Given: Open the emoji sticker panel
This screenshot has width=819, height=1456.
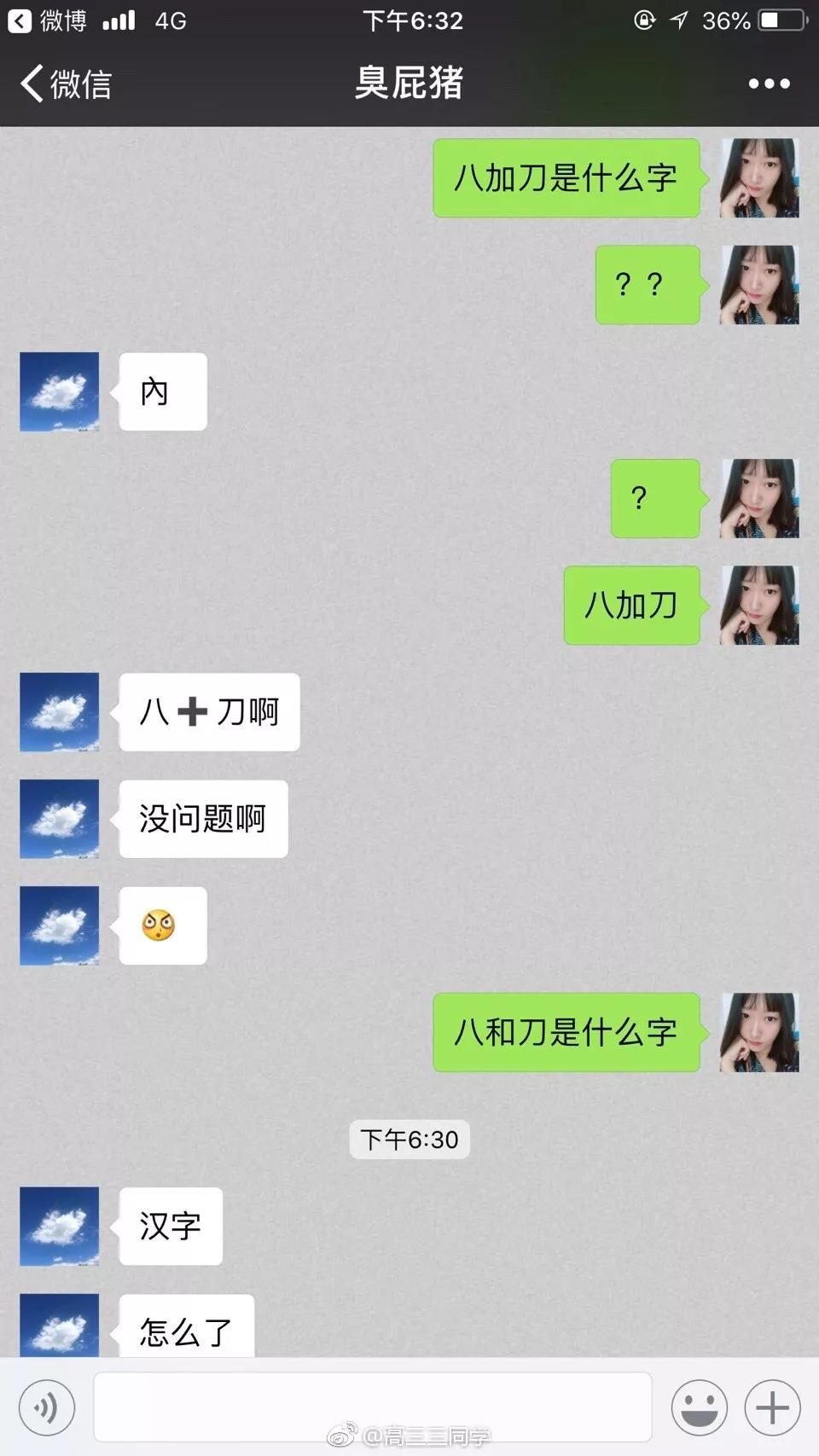Looking at the screenshot, I should tap(699, 1407).
